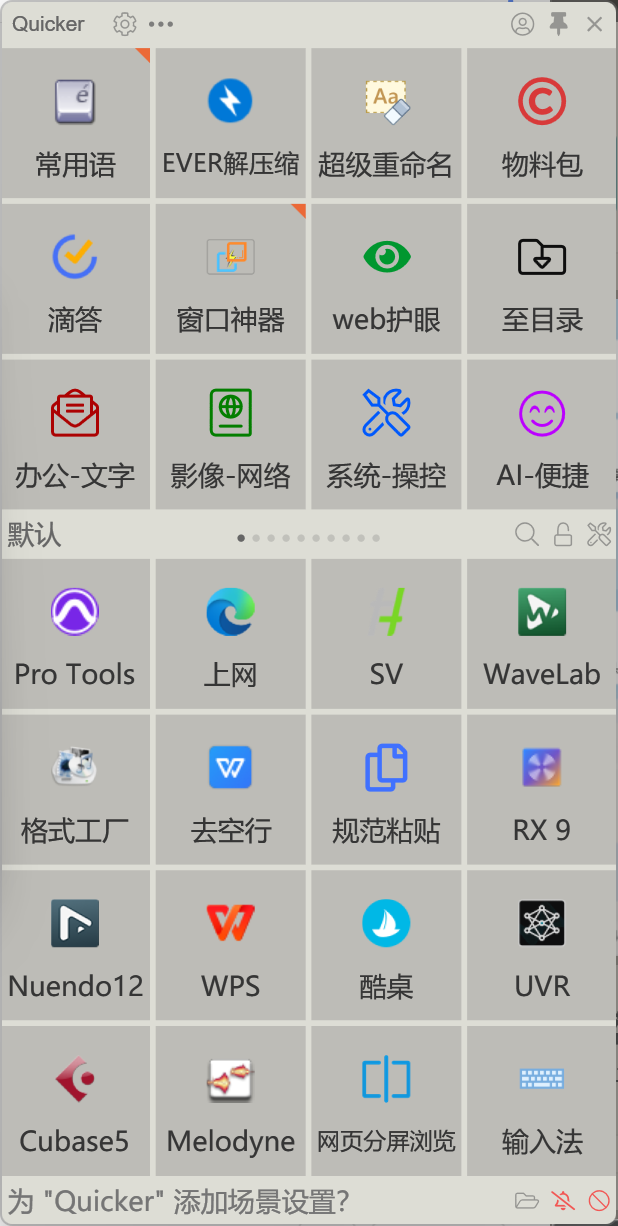The width and height of the screenshot is (618, 1226).
Task: Open 格式工厂 converter
Action: pos(76,790)
